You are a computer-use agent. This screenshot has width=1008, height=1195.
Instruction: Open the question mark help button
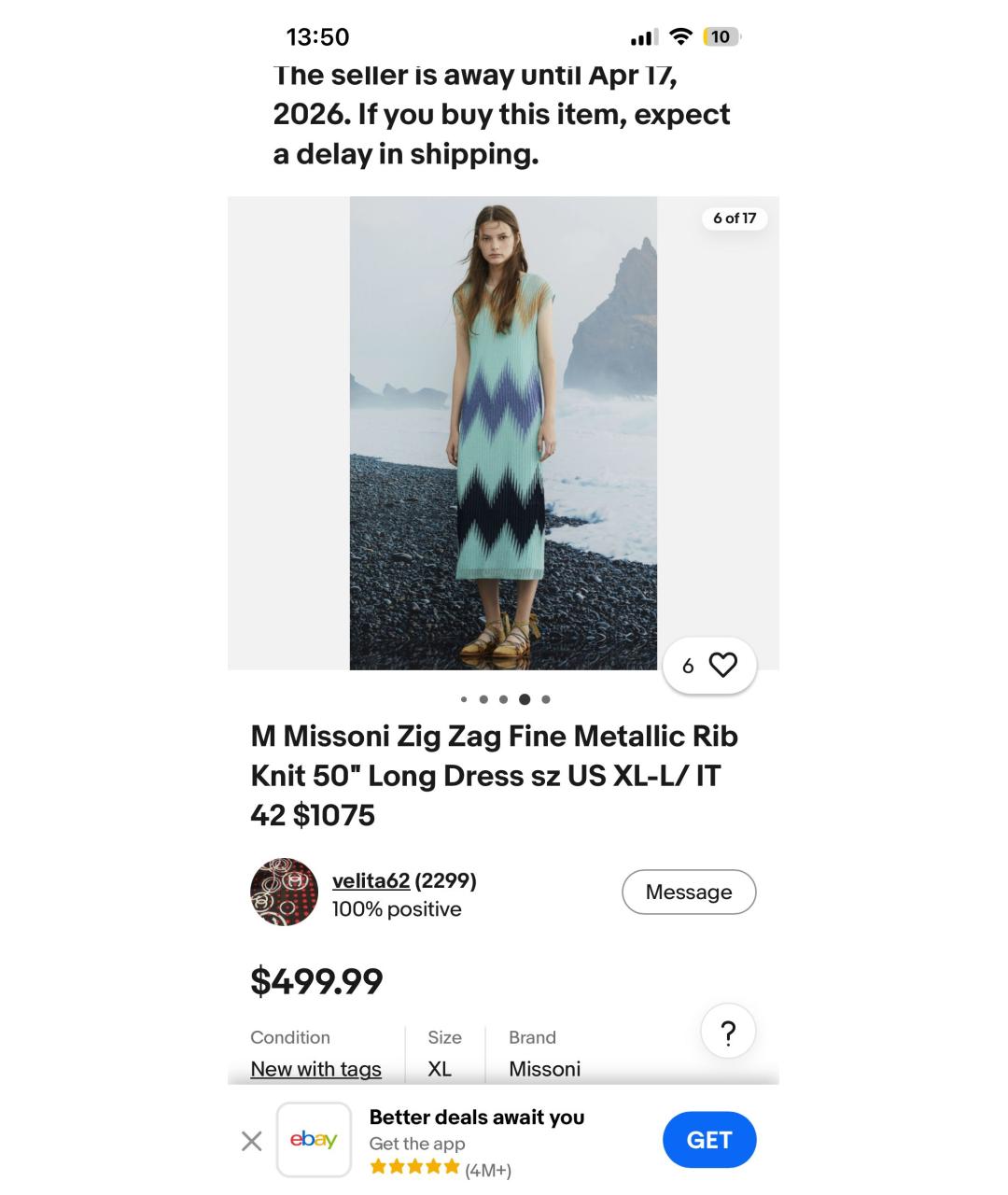(x=728, y=1032)
